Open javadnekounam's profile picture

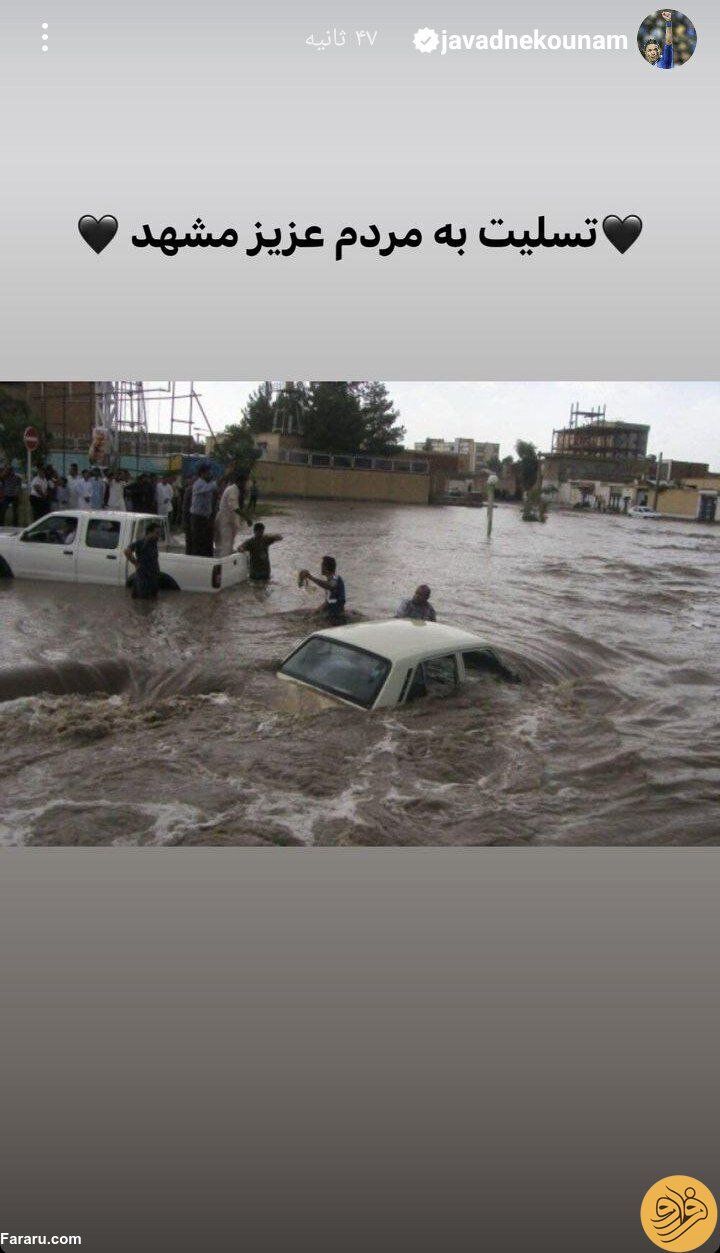[666, 39]
